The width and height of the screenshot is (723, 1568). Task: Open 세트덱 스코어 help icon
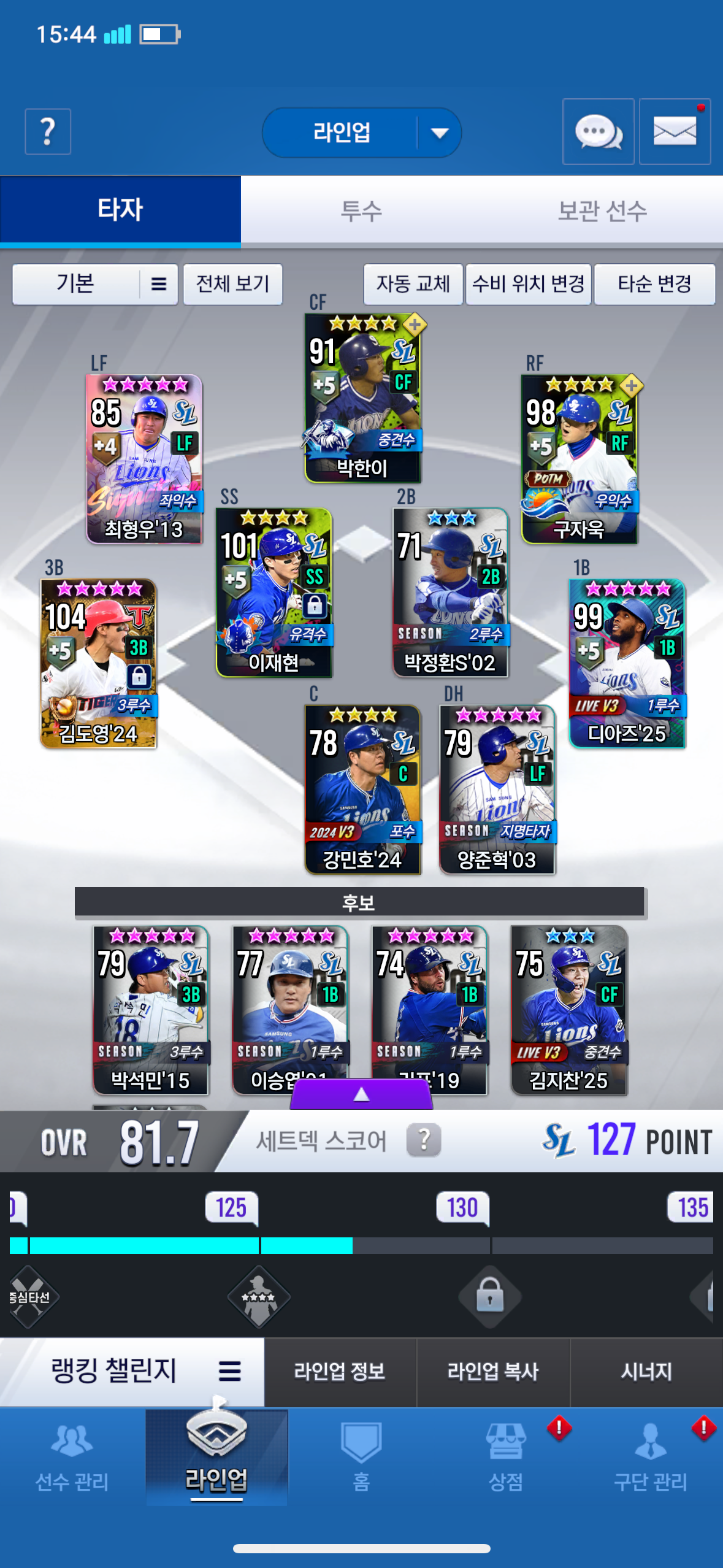(423, 1140)
